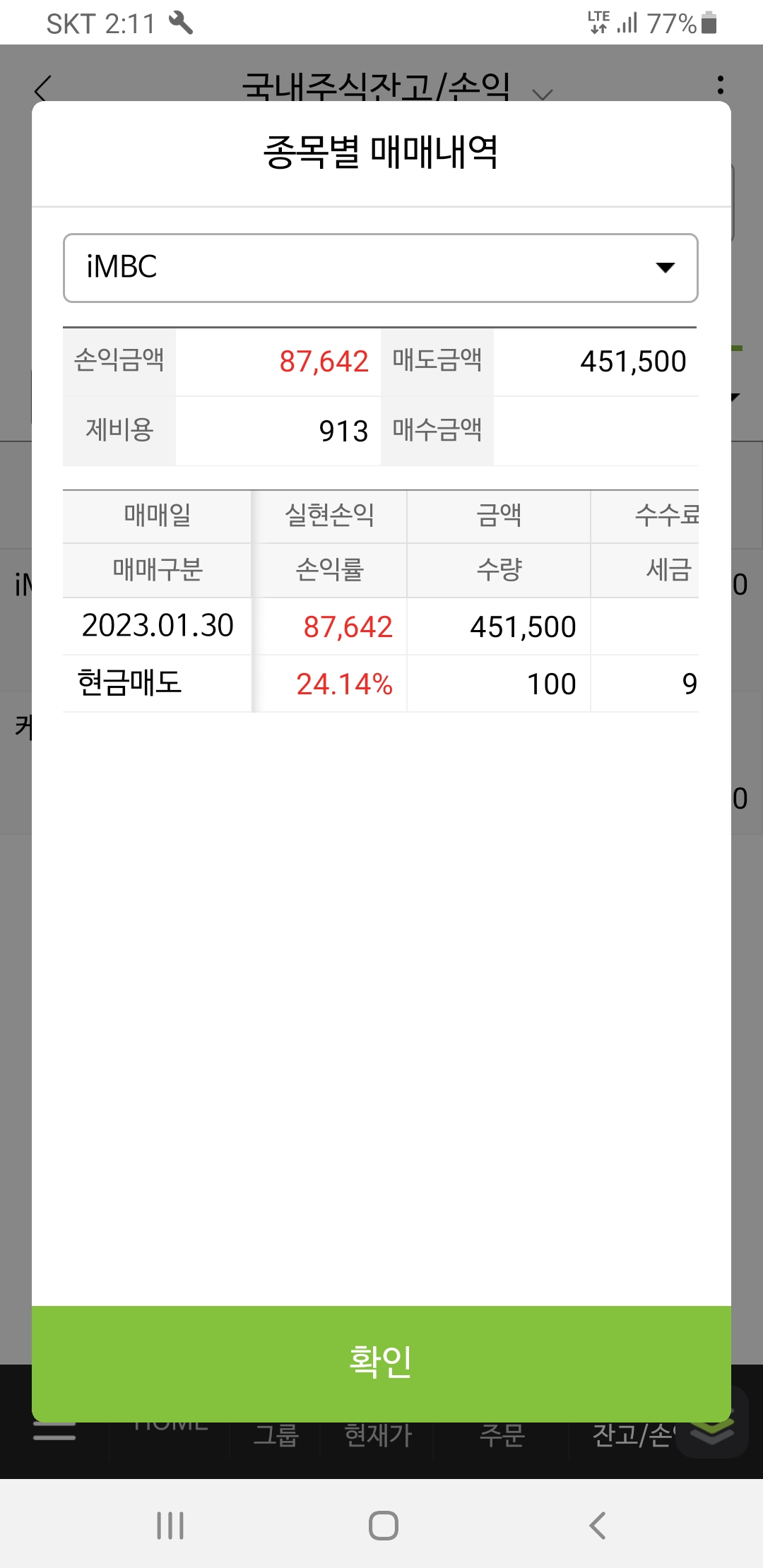The width and height of the screenshot is (763, 1568).
Task: Open the recent apps overview
Action: (x=170, y=1526)
